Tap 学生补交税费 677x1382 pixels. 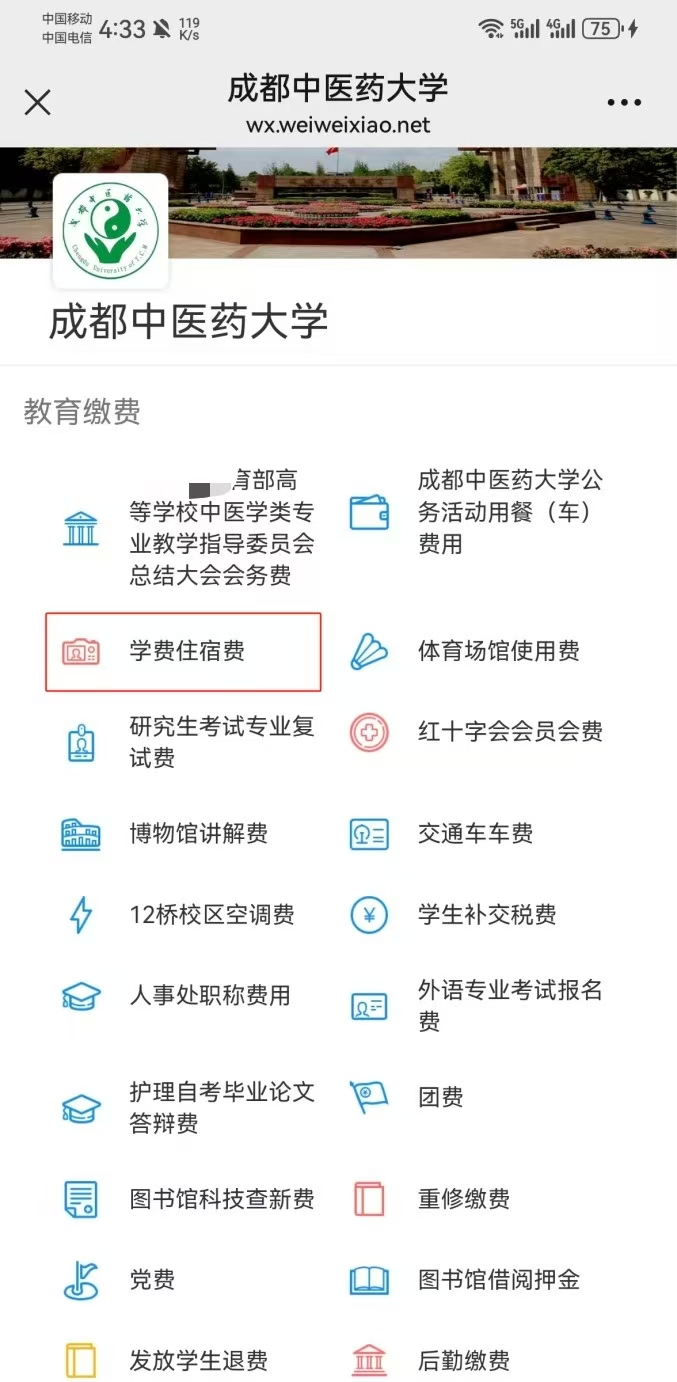(x=486, y=915)
